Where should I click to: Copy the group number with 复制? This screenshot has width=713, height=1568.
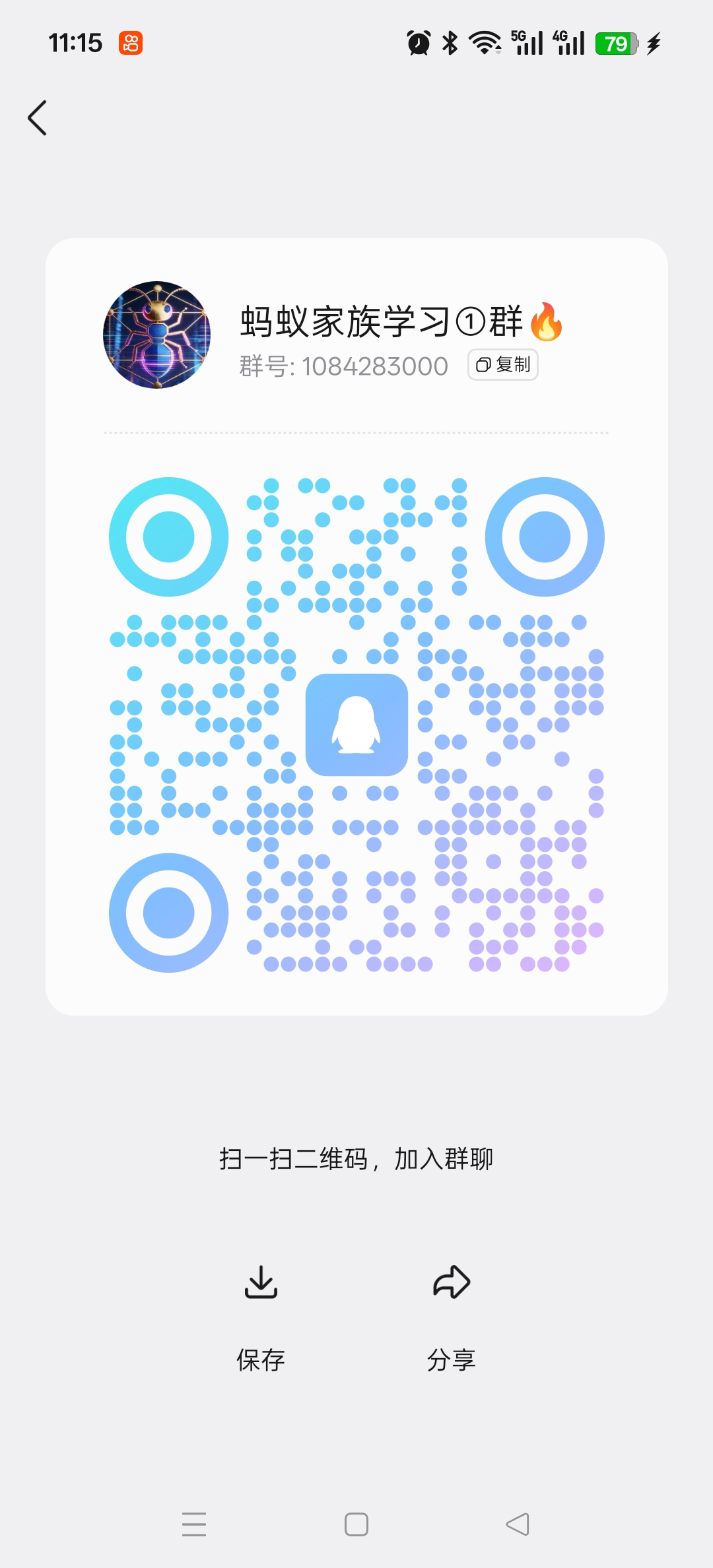pyautogui.click(x=503, y=365)
